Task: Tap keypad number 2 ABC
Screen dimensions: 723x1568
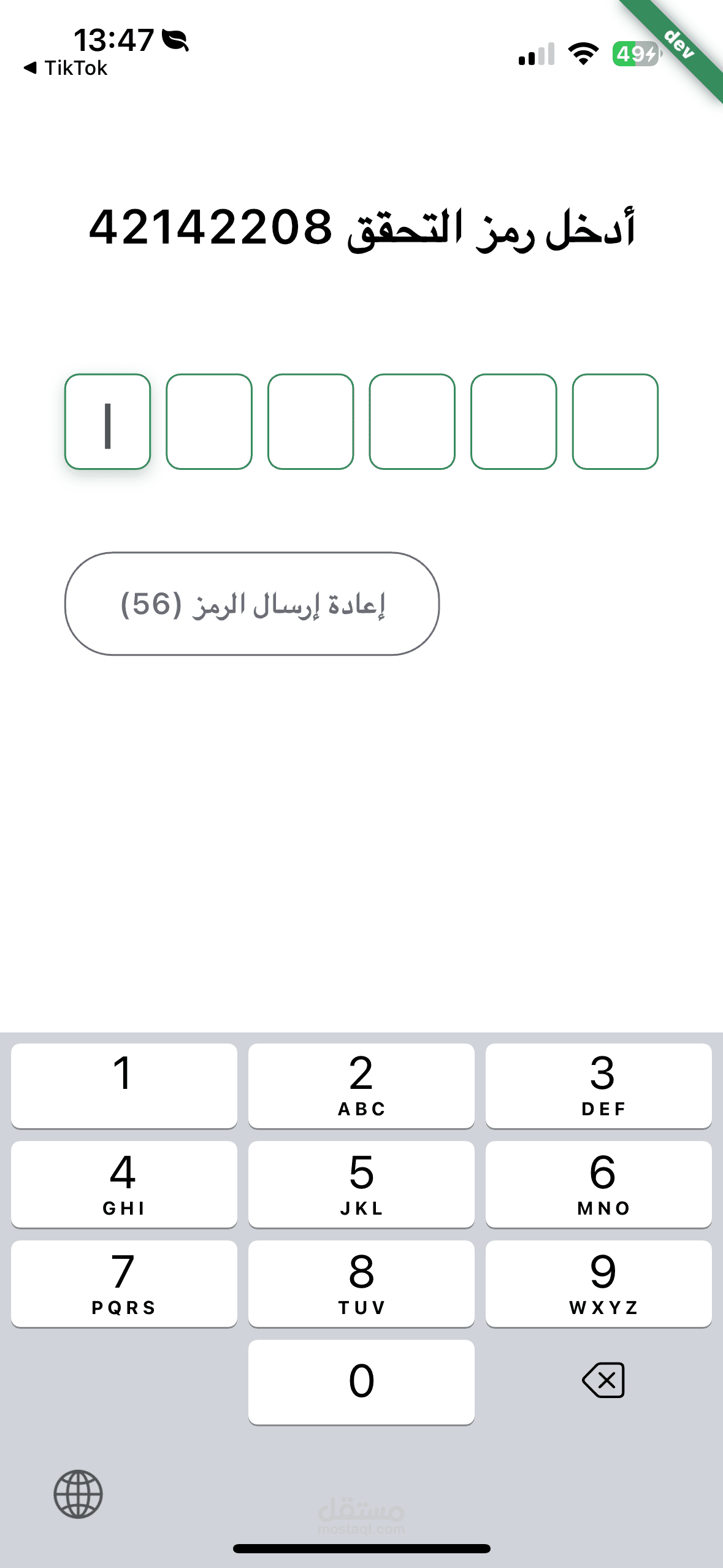Action: [x=361, y=1086]
